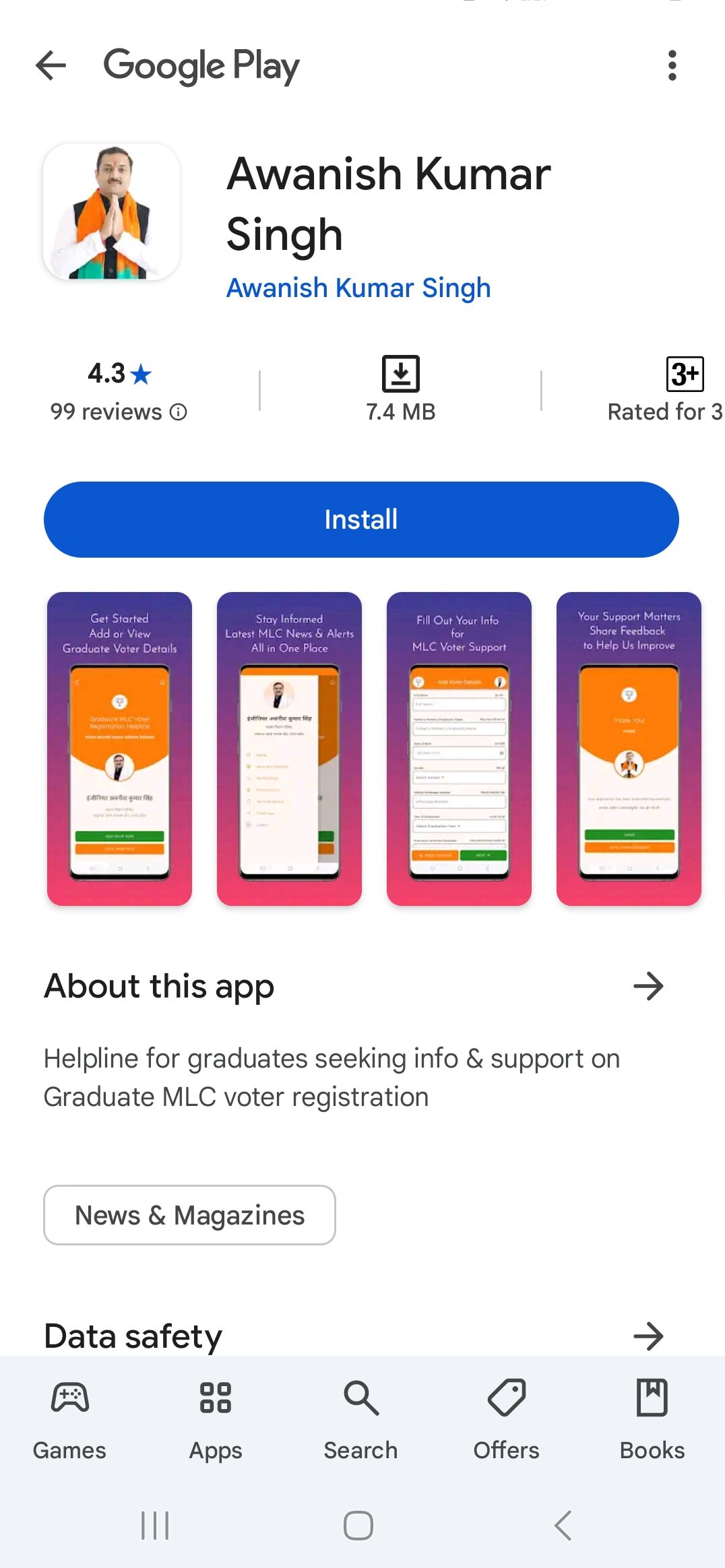
Task: Open the 'Get Started' screenshot
Action: coord(119,748)
